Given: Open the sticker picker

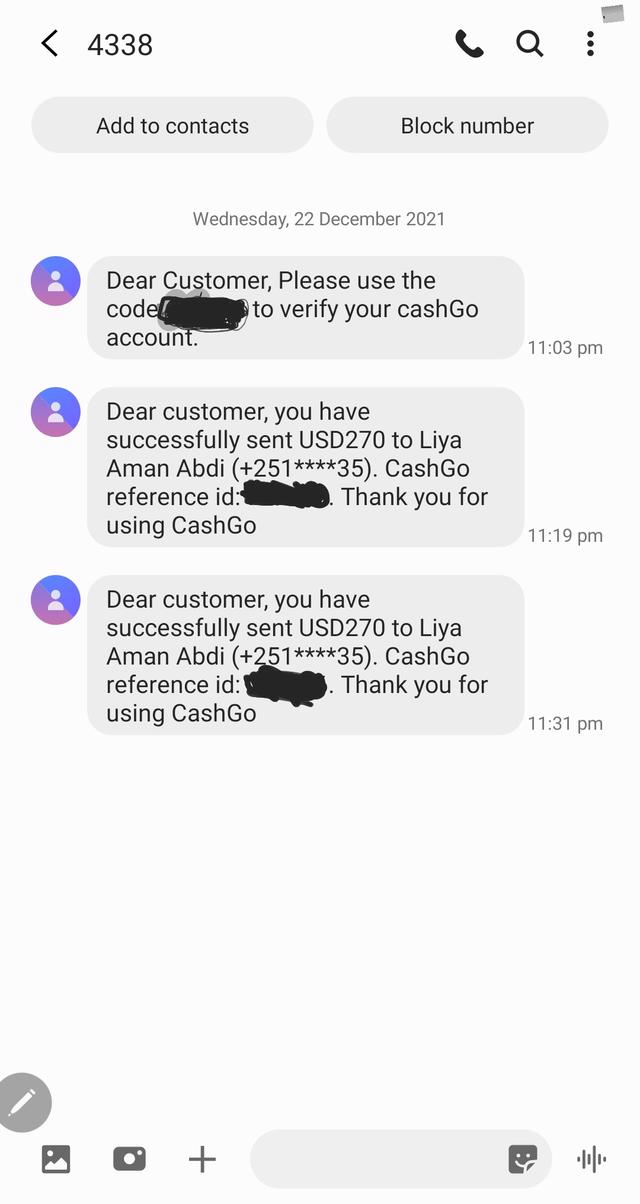Looking at the screenshot, I should pyautogui.click(x=523, y=1159).
